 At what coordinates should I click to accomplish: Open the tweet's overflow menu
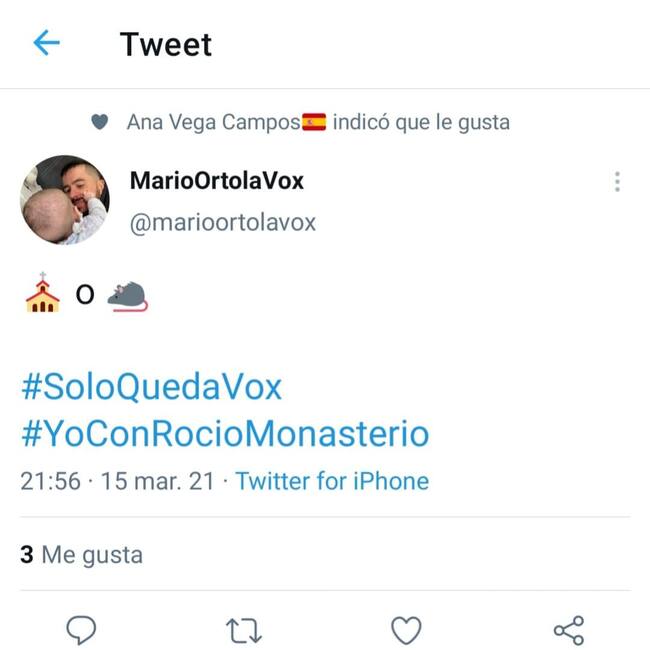[x=617, y=182]
